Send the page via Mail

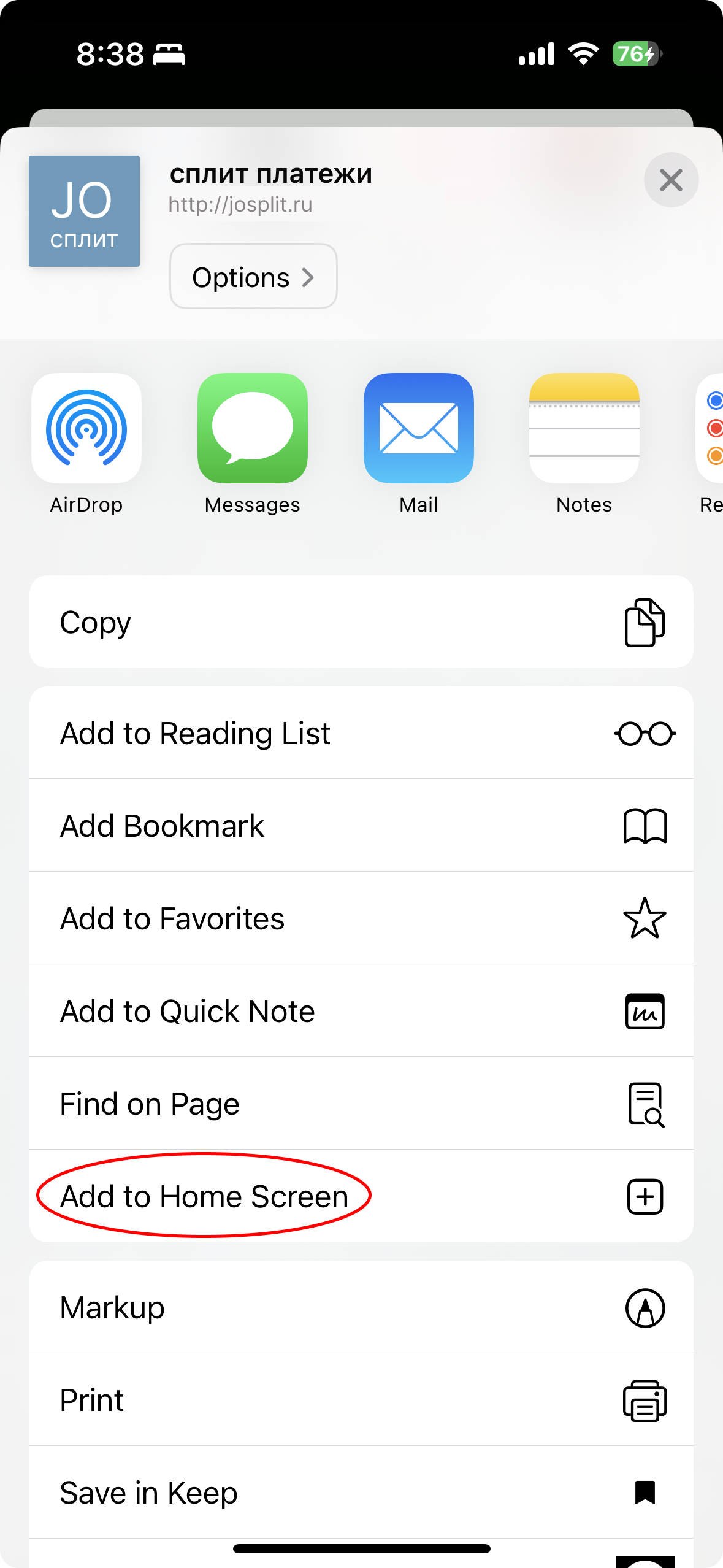(x=419, y=429)
